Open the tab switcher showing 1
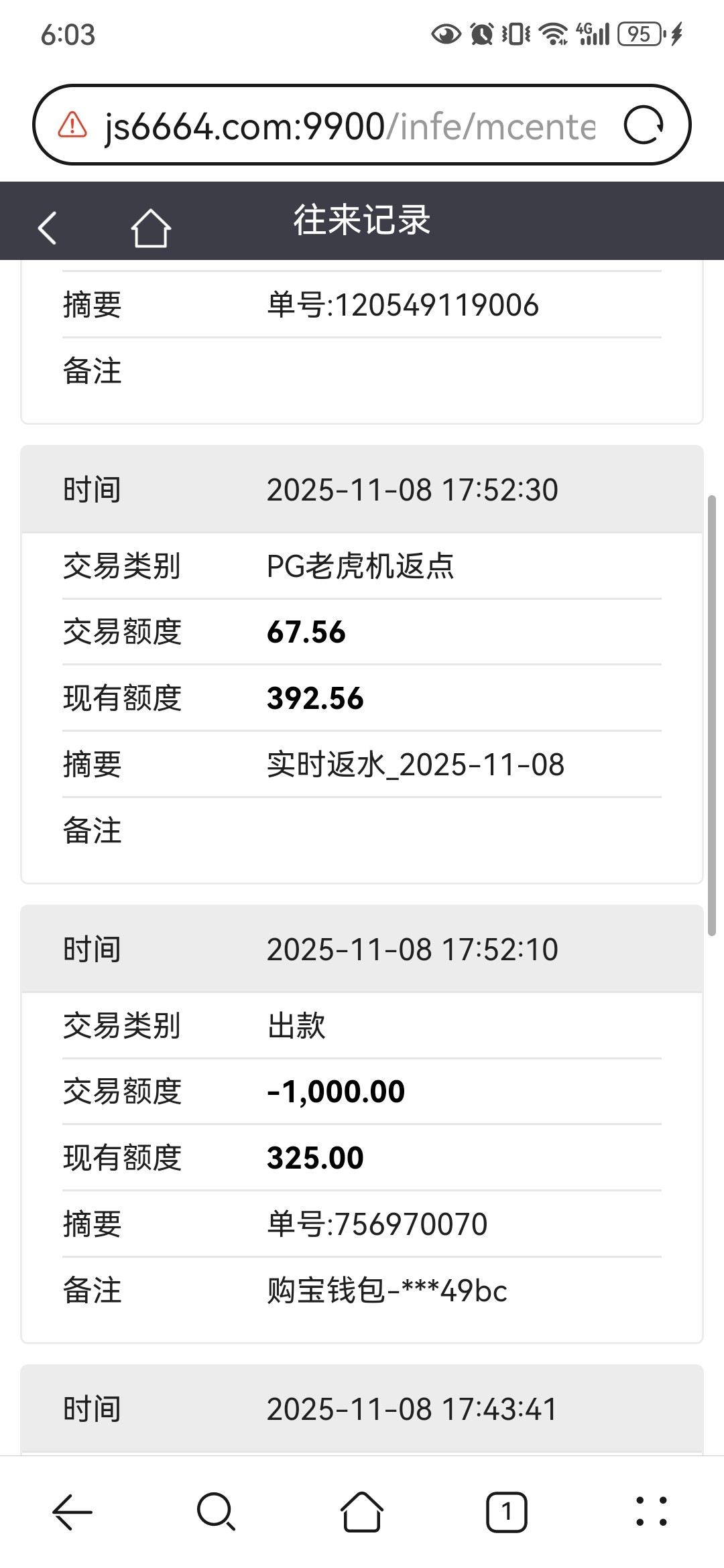 (x=507, y=1512)
